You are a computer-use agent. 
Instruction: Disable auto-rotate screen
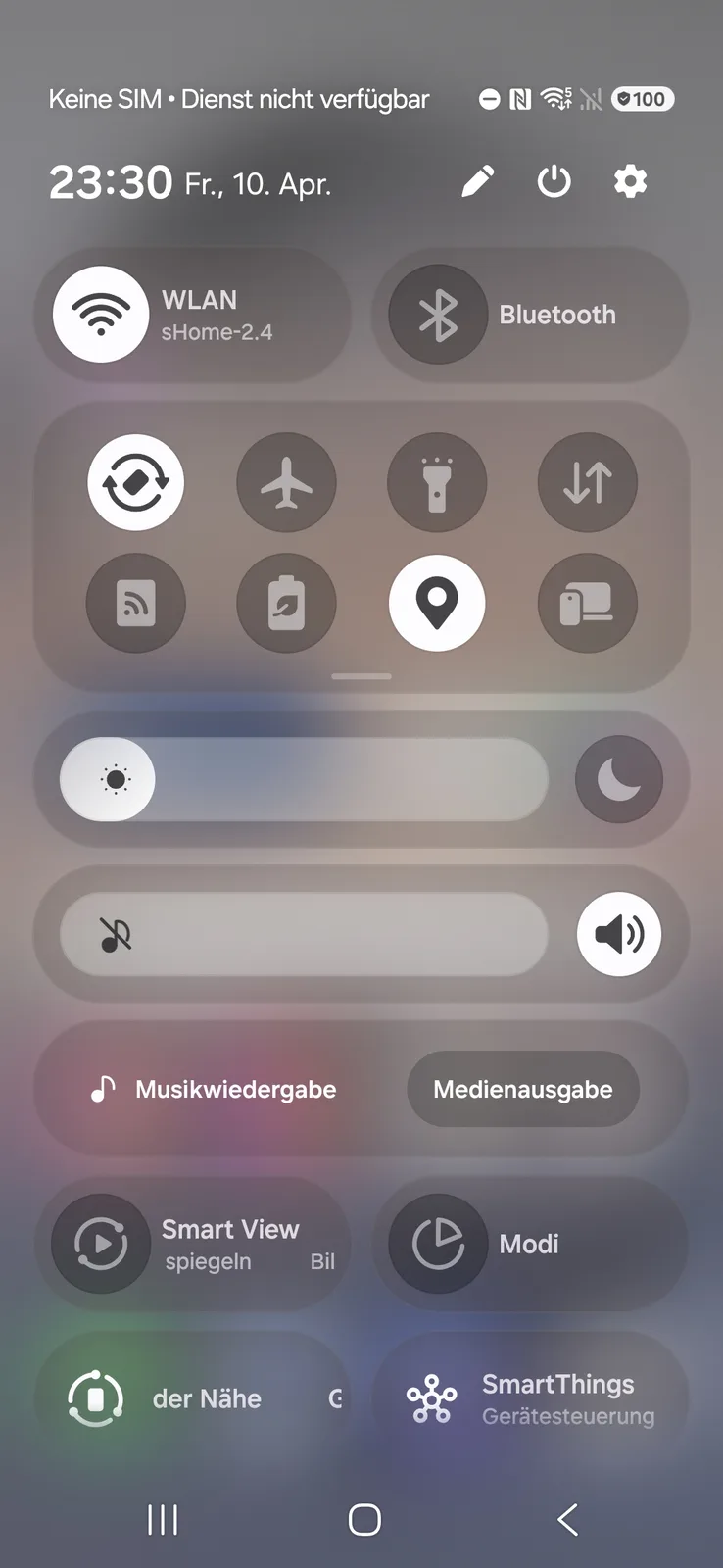[136, 482]
